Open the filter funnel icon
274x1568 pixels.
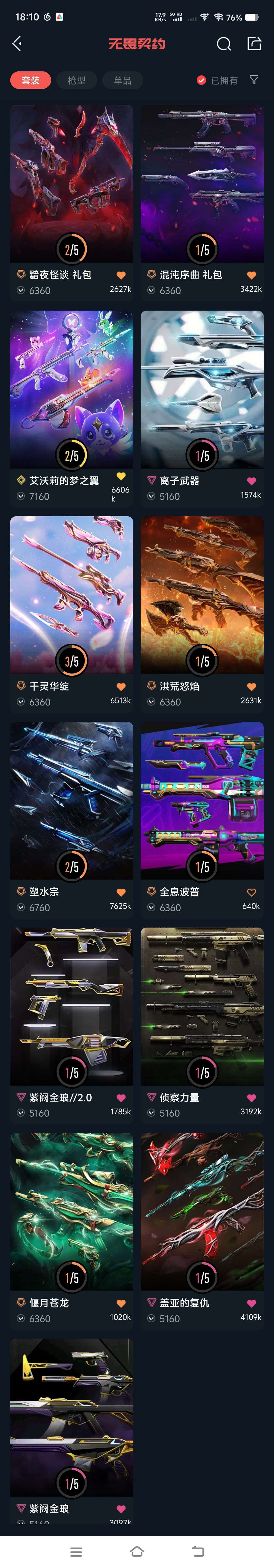[254, 80]
